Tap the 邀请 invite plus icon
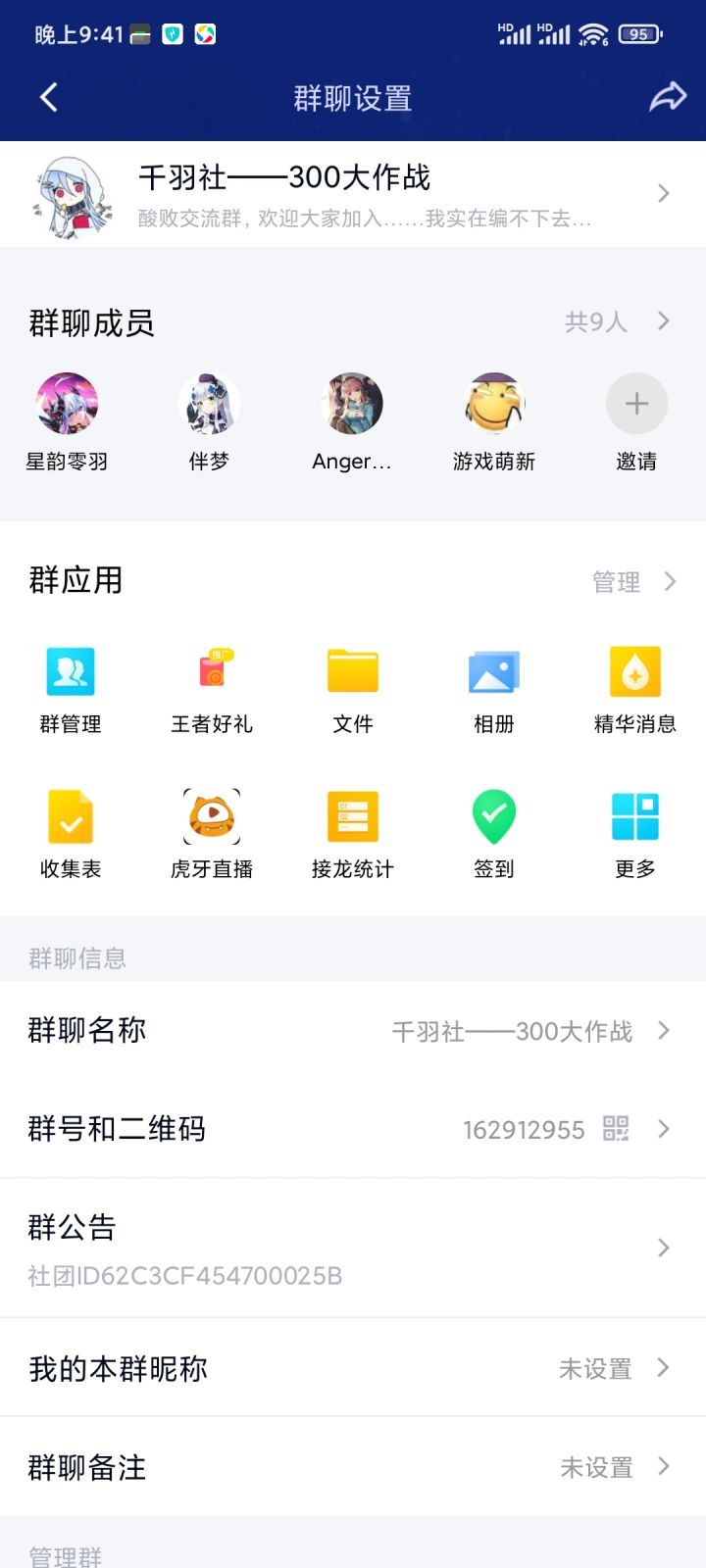This screenshot has height=1568, width=706. [x=635, y=403]
